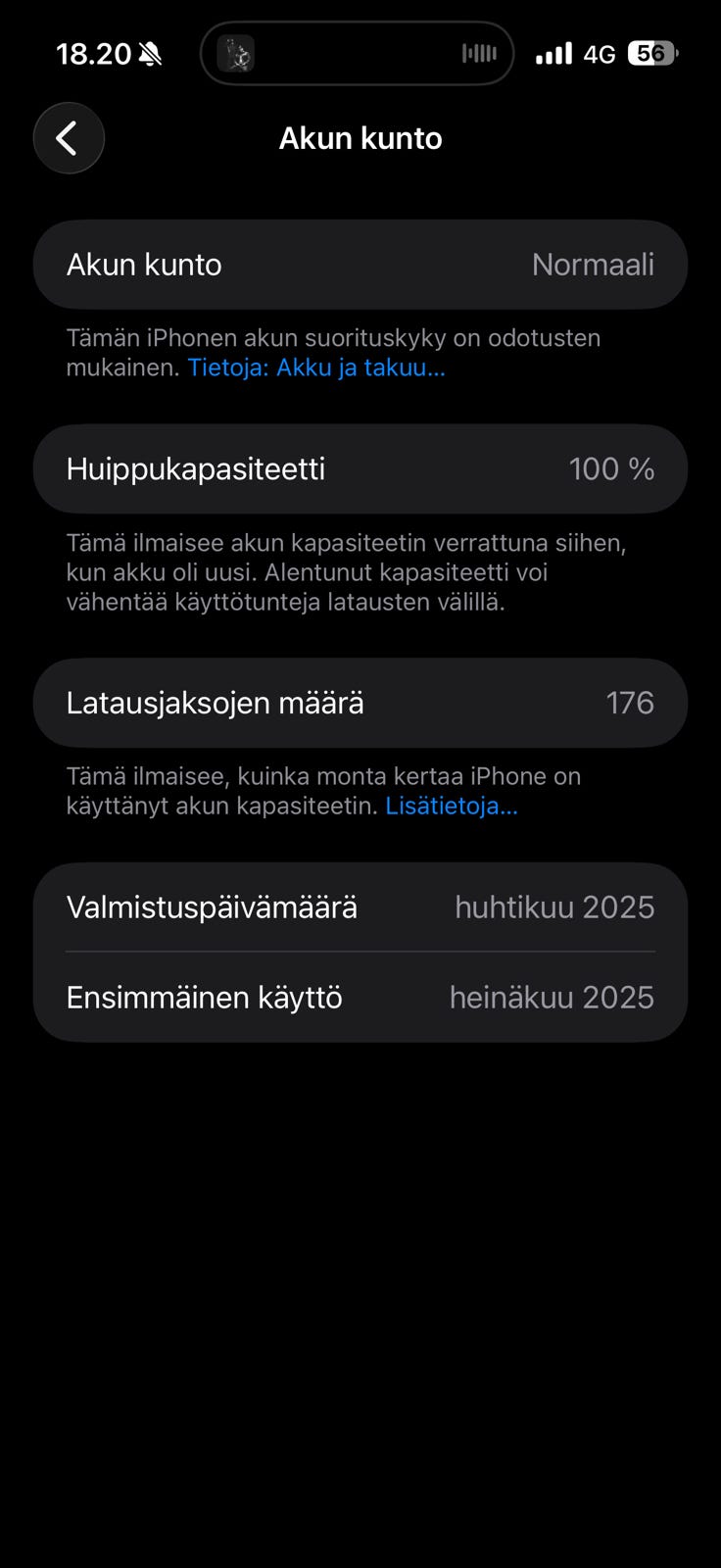This screenshot has width=721, height=1568.
Task: Tap the Normaali status label
Action: pos(593,265)
